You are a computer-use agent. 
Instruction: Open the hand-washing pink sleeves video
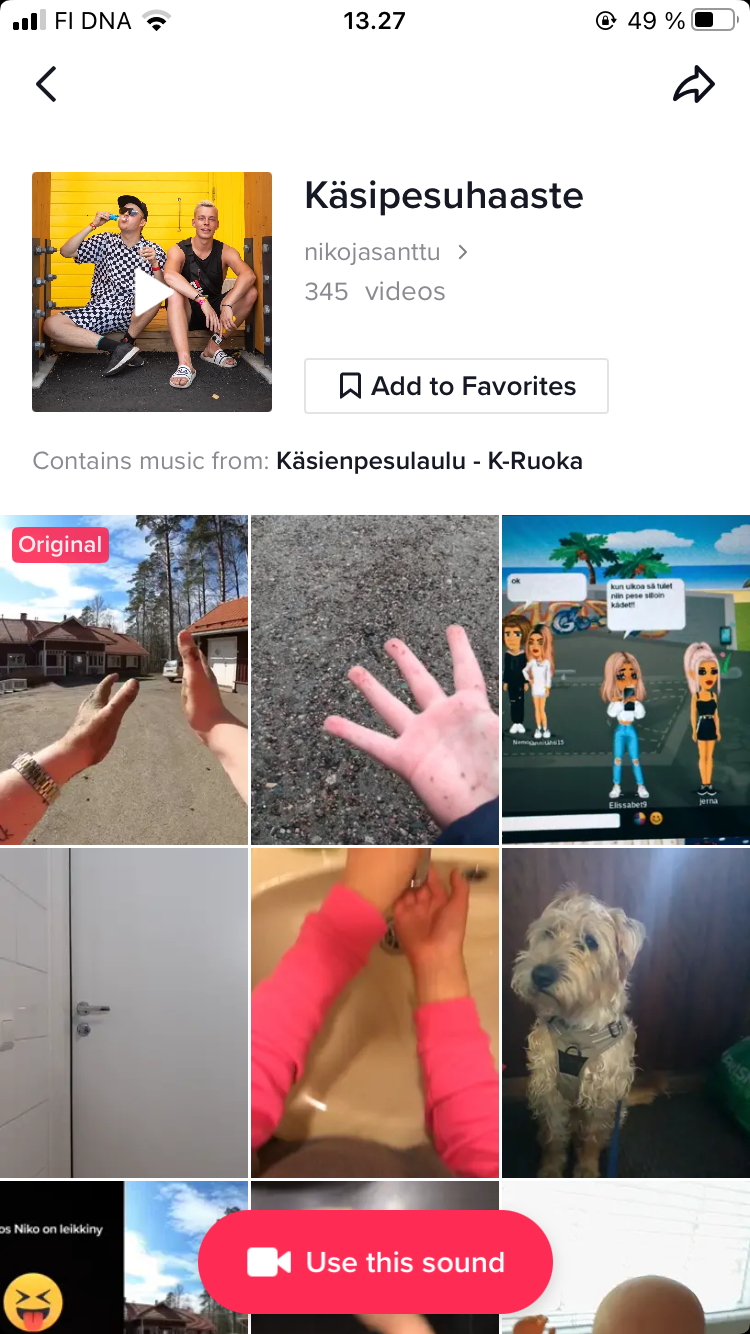[x=375, y=1013]
